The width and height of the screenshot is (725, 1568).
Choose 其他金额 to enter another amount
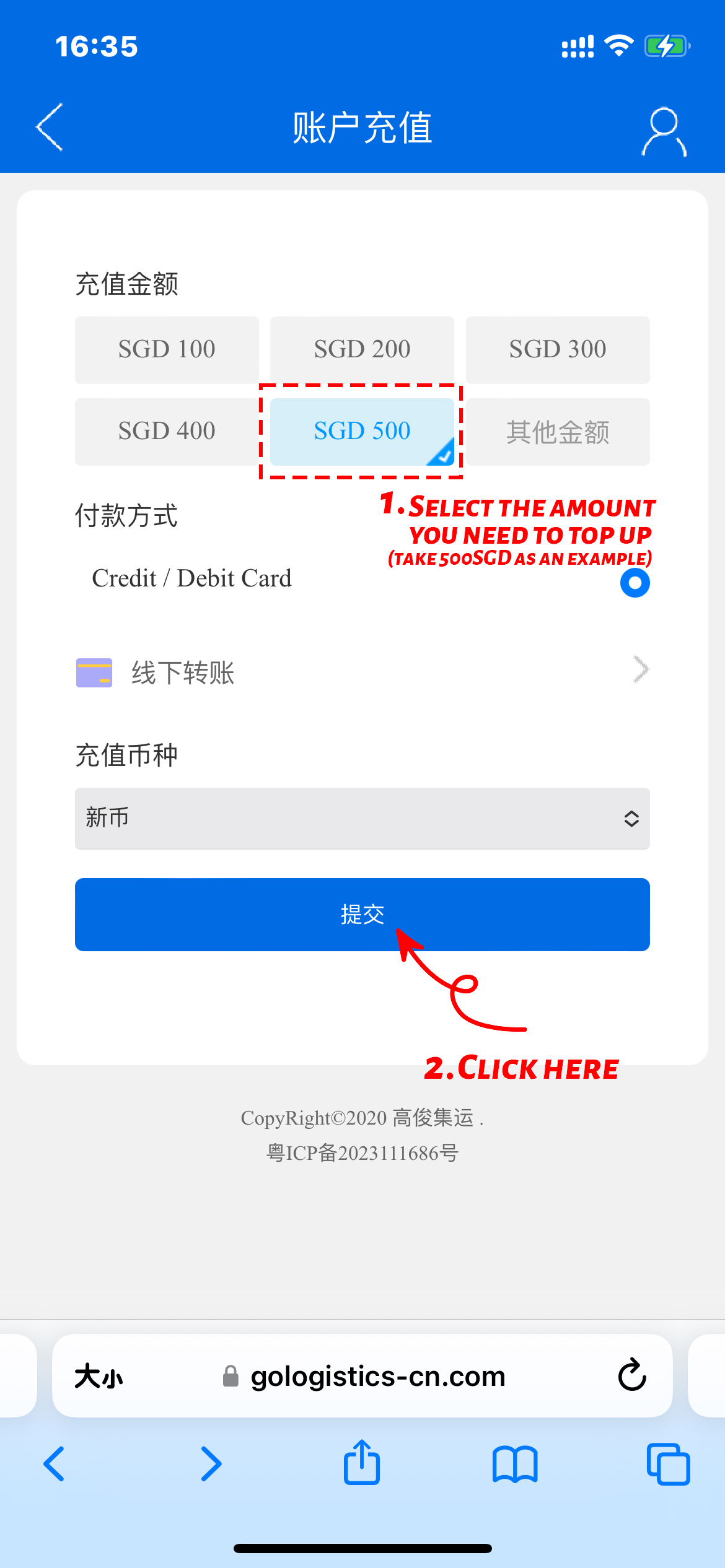[x=557, y=432]
